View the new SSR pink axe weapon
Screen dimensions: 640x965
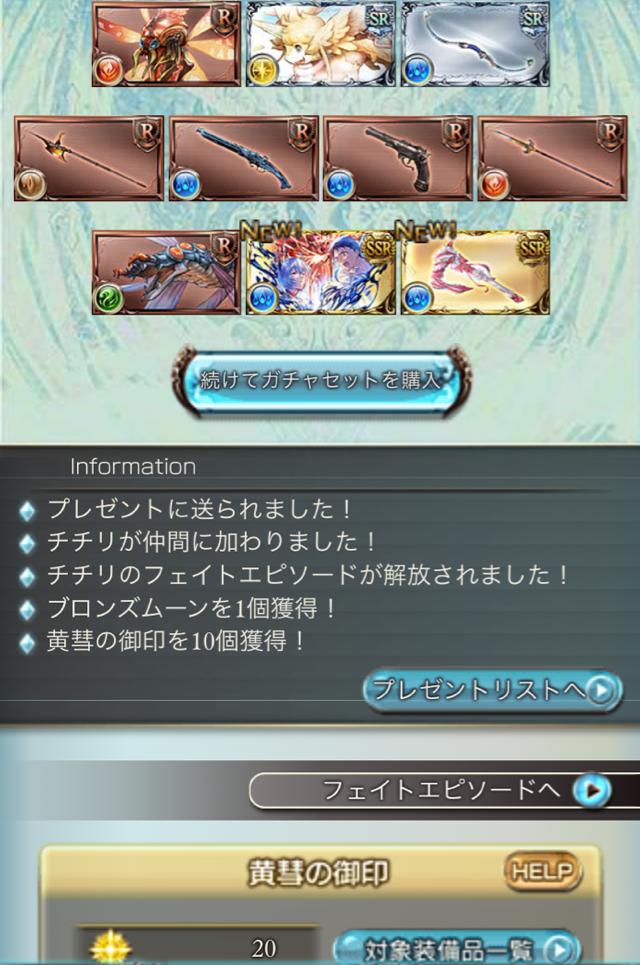coord(475,273)
